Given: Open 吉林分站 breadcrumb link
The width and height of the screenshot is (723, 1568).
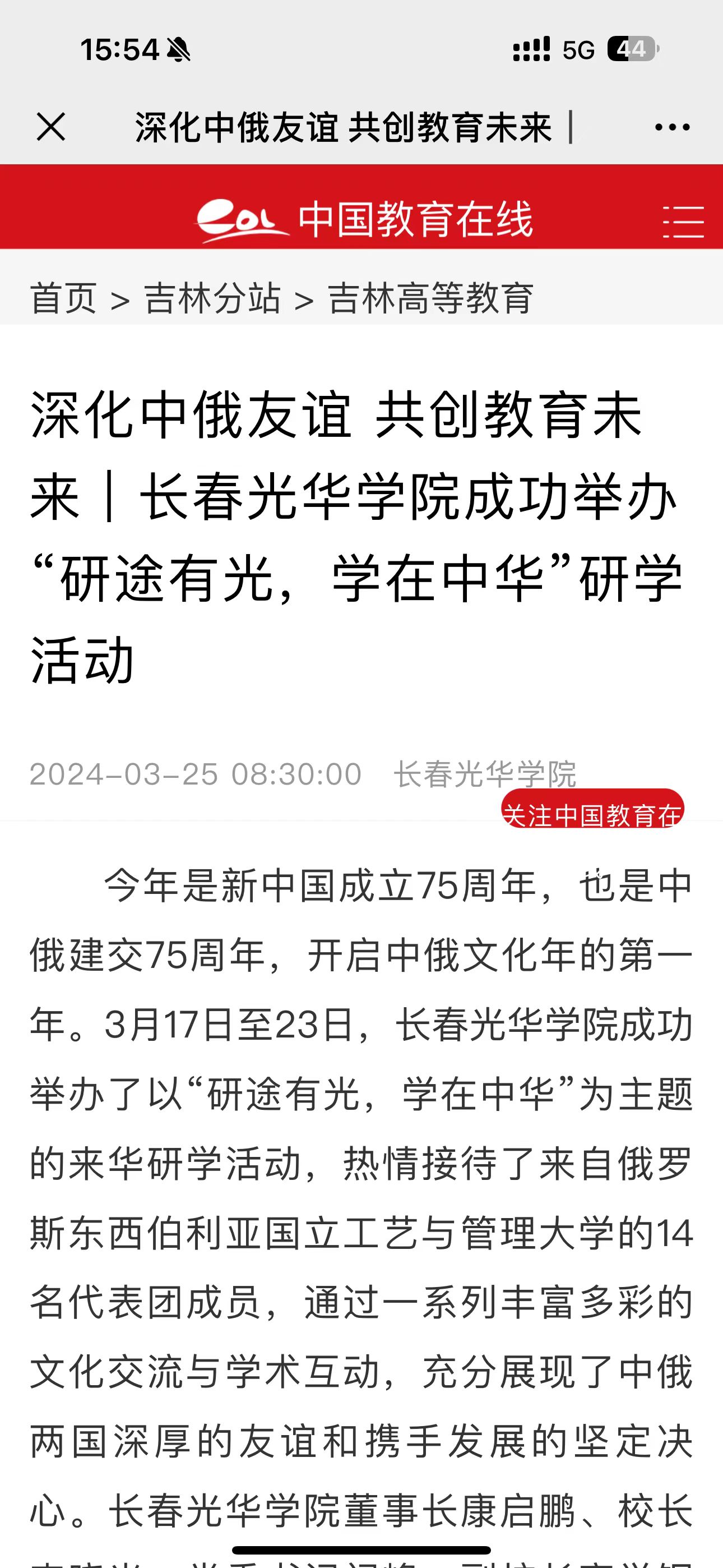Looking at the screenshot, I should click(212, 298).
